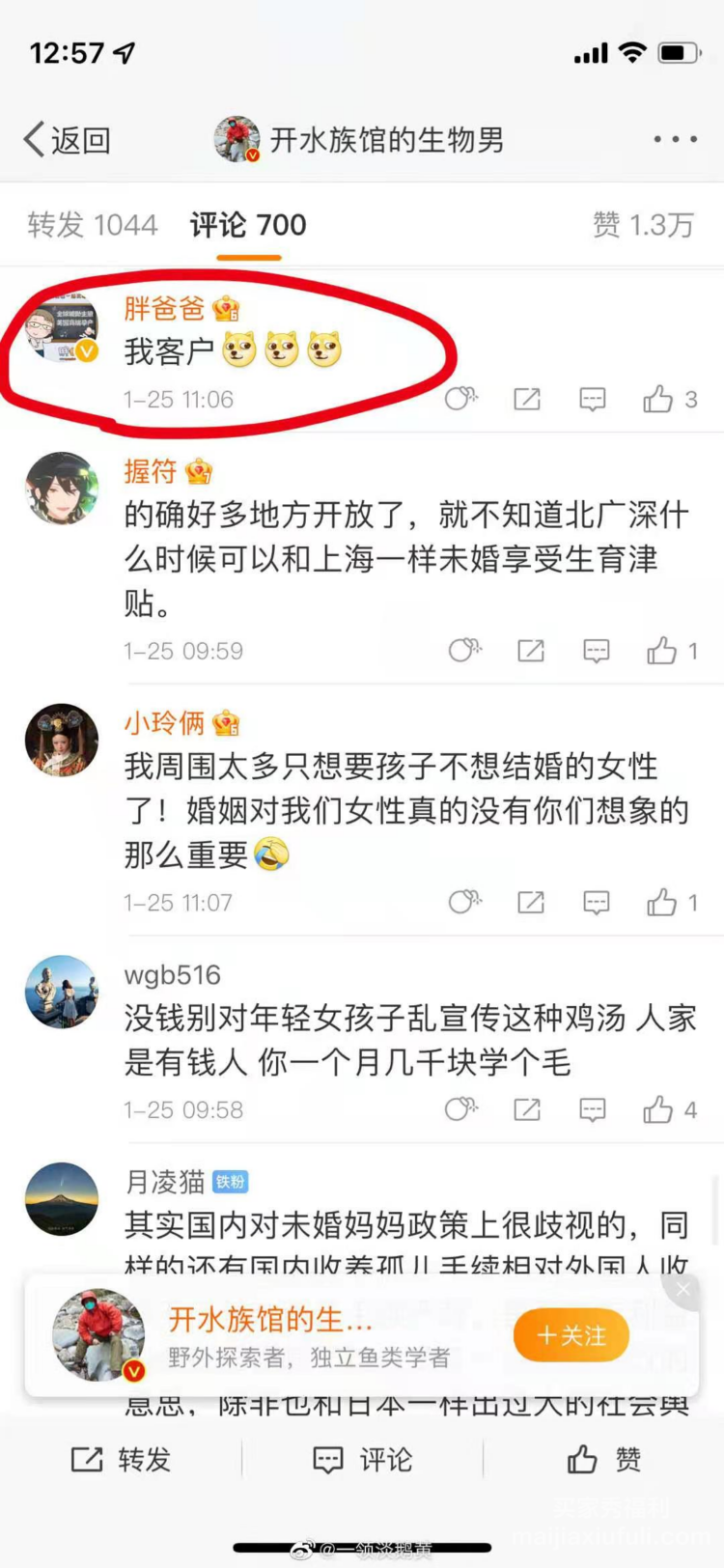
Task: Write a comment via bottom 评论
Action: tap(362, 1459)
